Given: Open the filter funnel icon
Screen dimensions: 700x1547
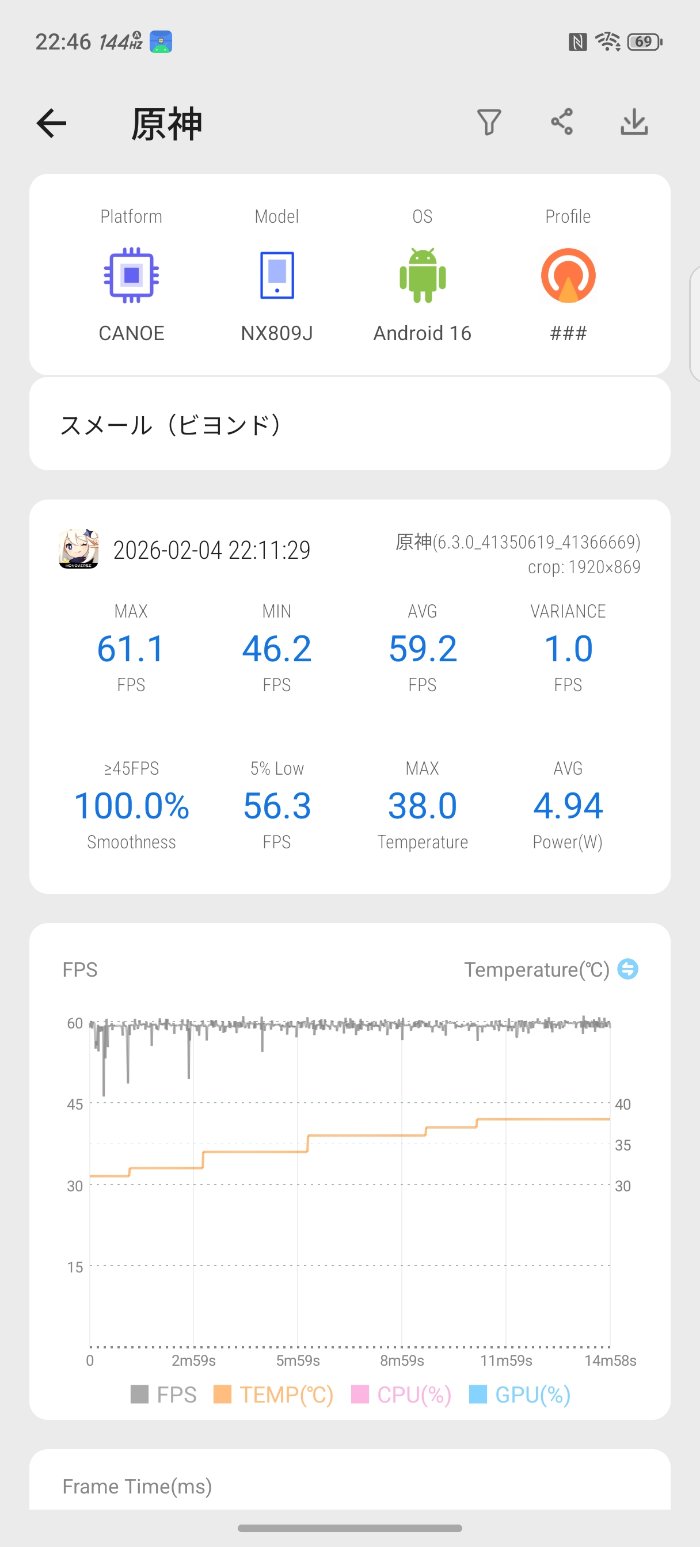Looking at the screenshot, I should click(x=488, y=122).
